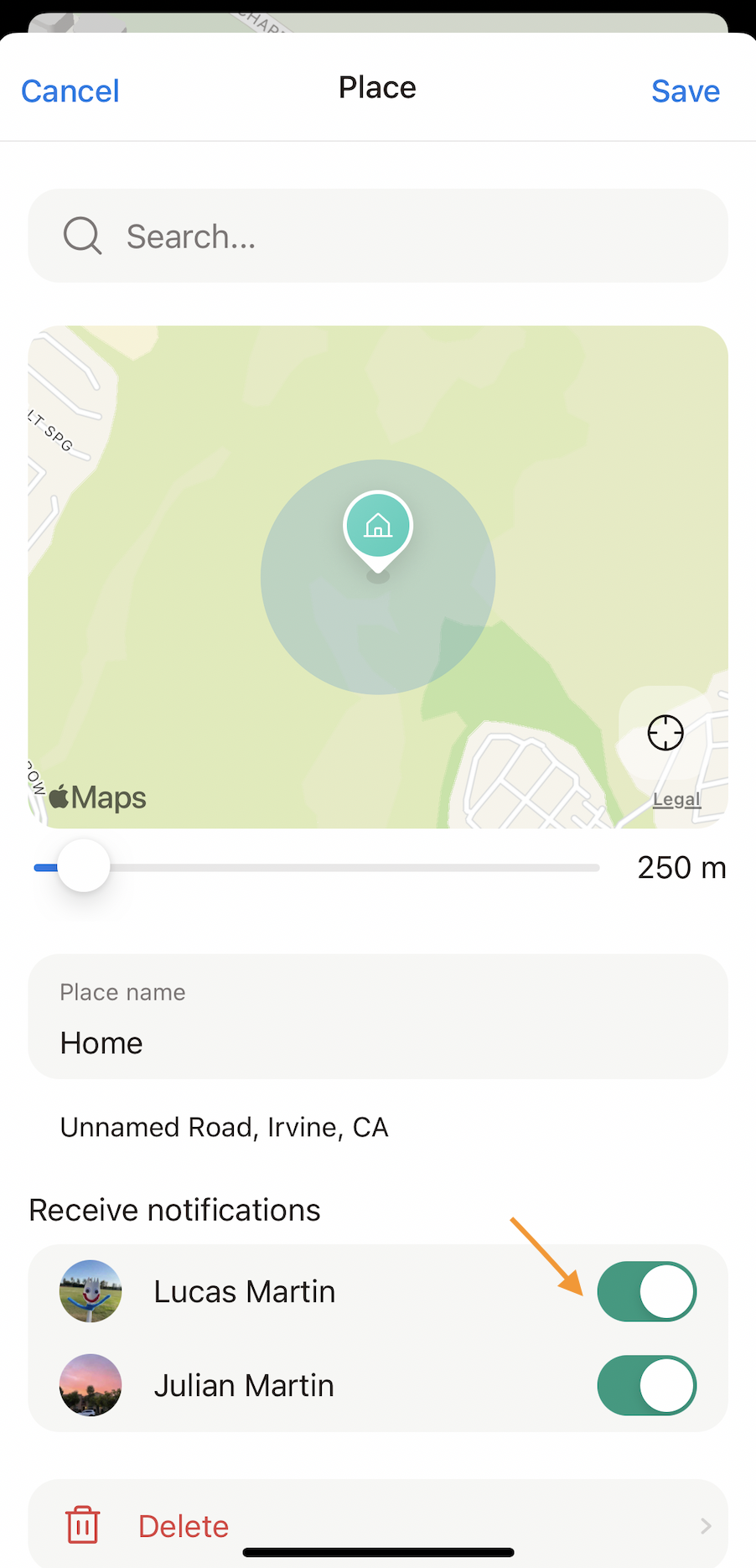Save the place settings
Screen dimensions: 756x1568
point(685,91)
